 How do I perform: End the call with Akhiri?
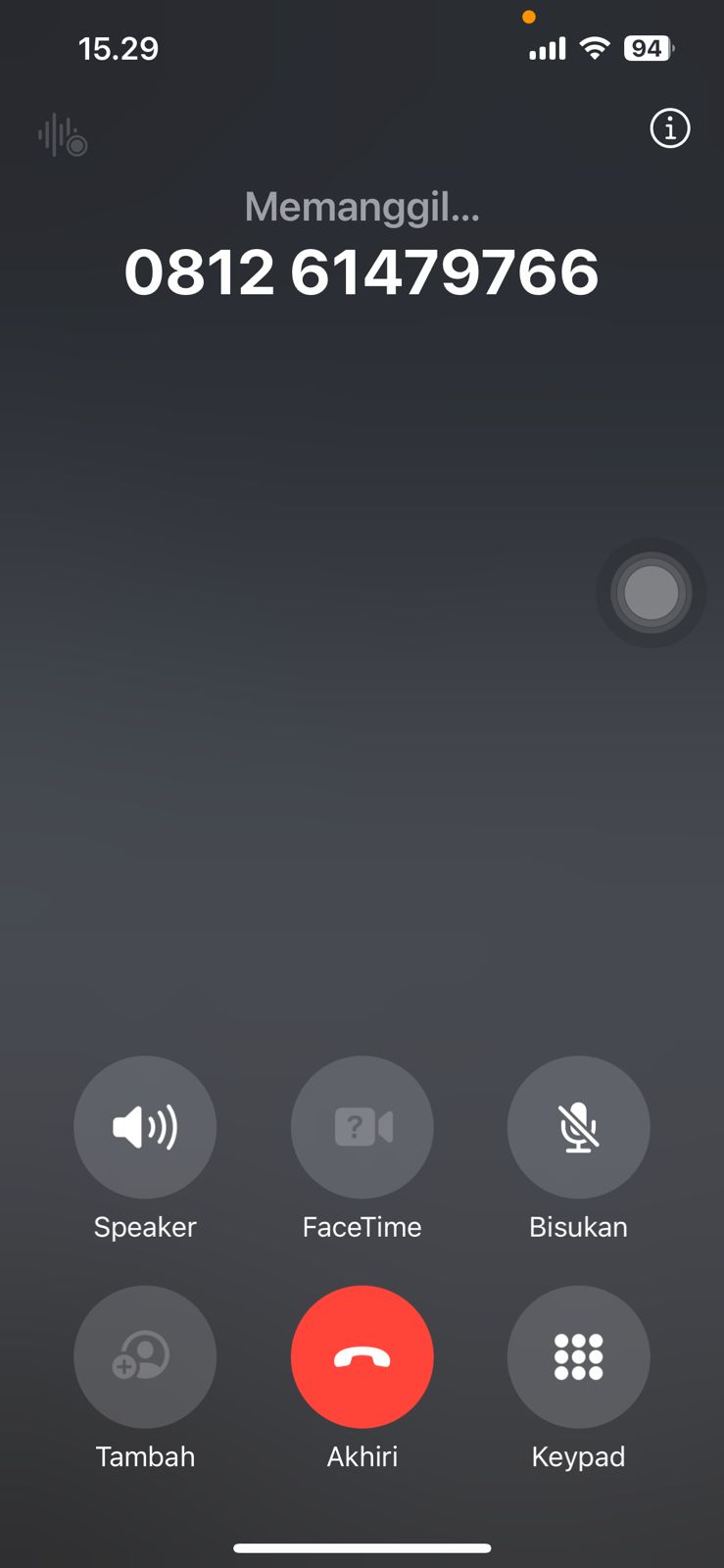362,1356
